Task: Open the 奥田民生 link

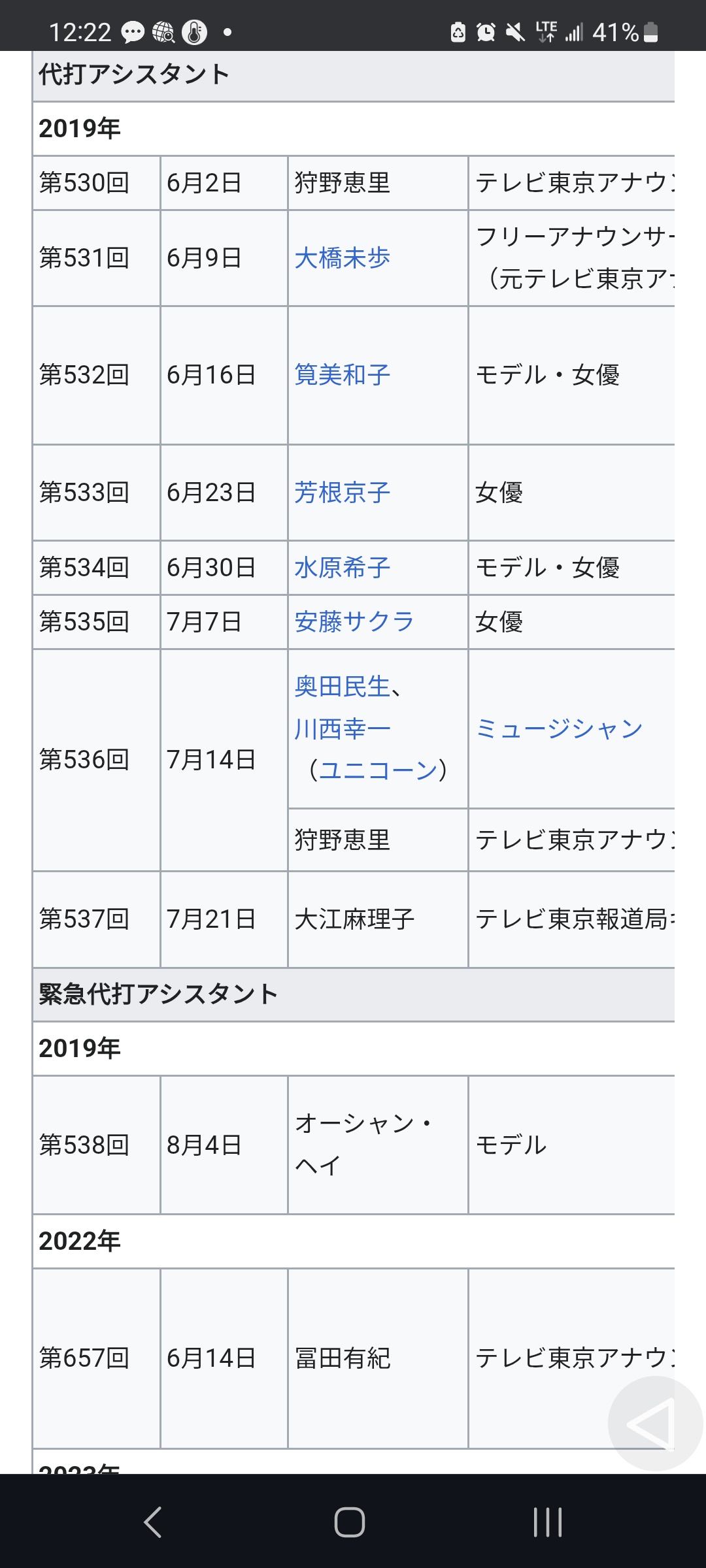Action: click(342, 687)
